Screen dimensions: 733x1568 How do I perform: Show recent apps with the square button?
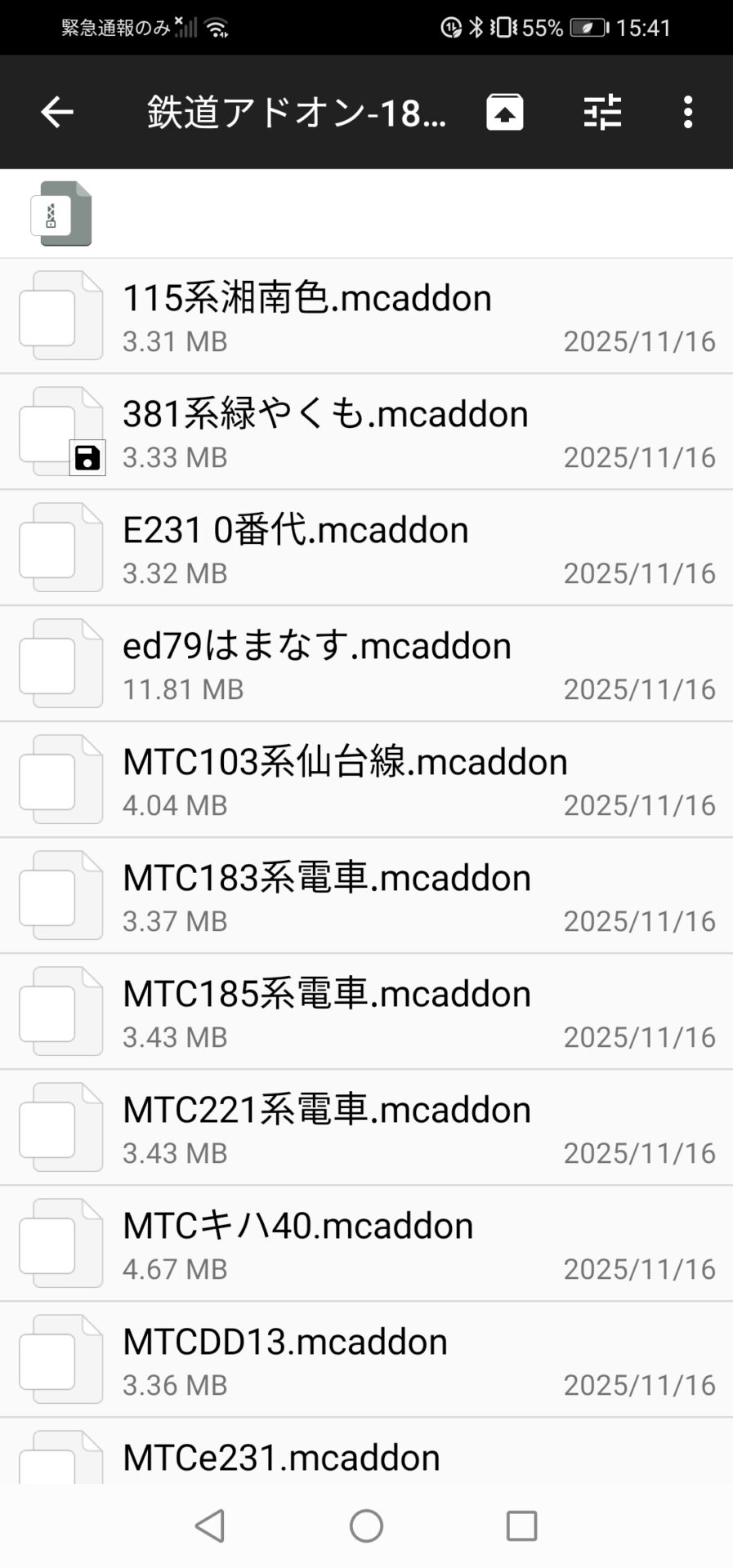click(521, 1526)
